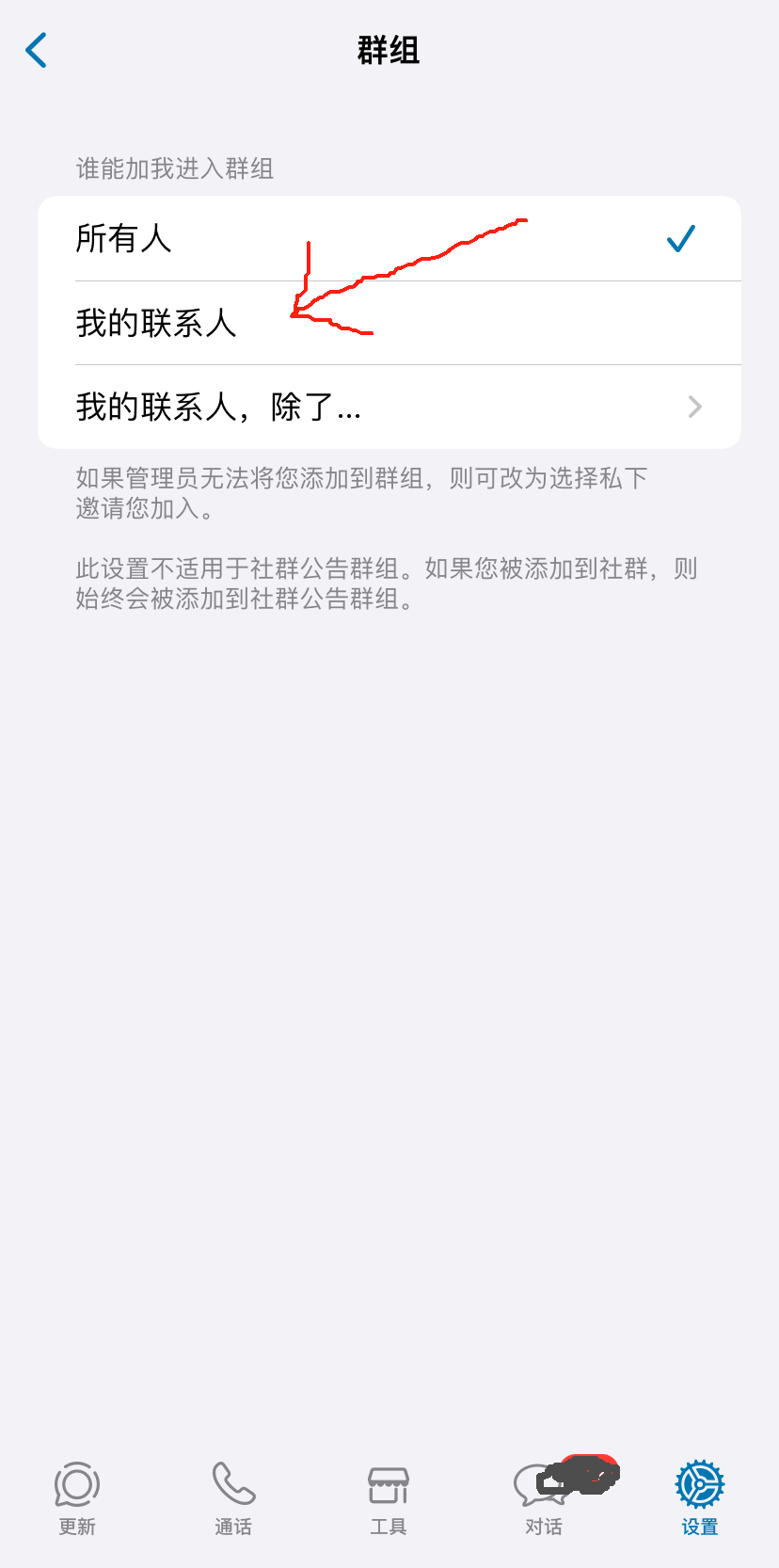
Task: Tap the 设置 tab
Action: tap(699, 1498)
